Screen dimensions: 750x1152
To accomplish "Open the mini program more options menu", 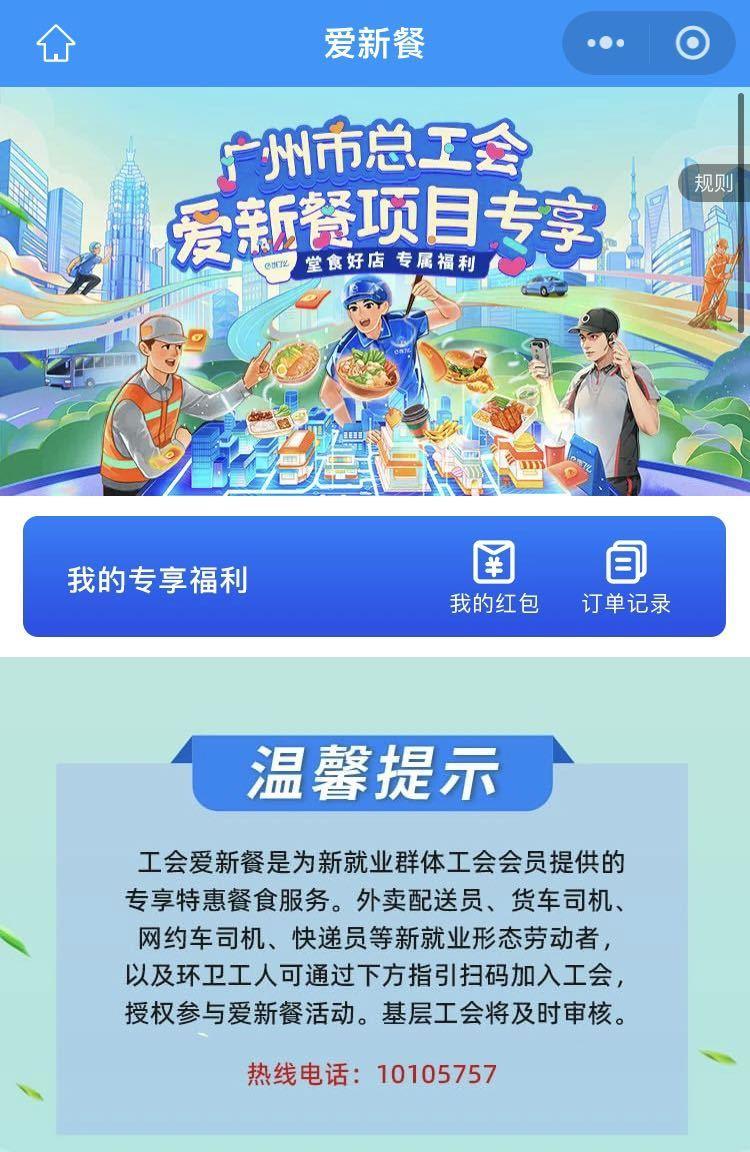I will click(x=606, y=43).
